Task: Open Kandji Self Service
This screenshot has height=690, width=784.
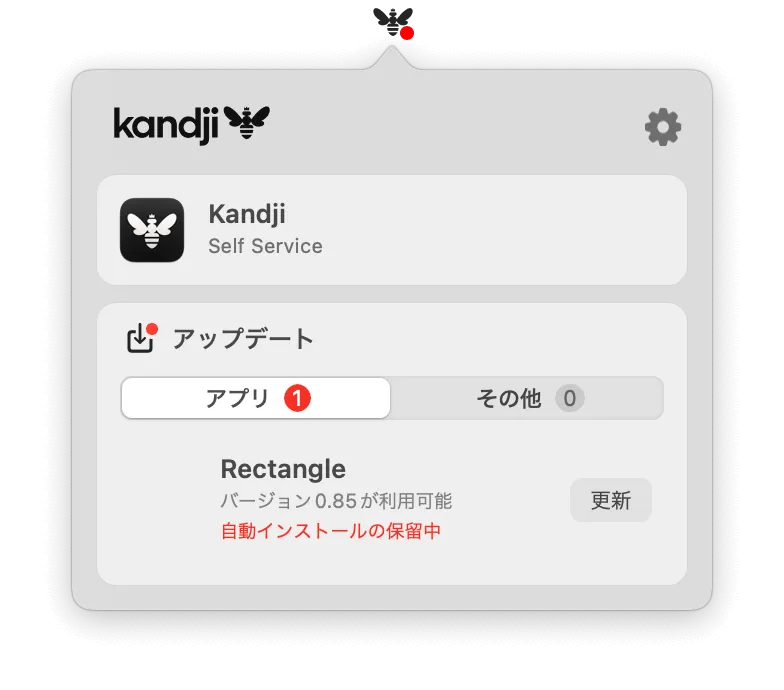Action: (391, 230)
